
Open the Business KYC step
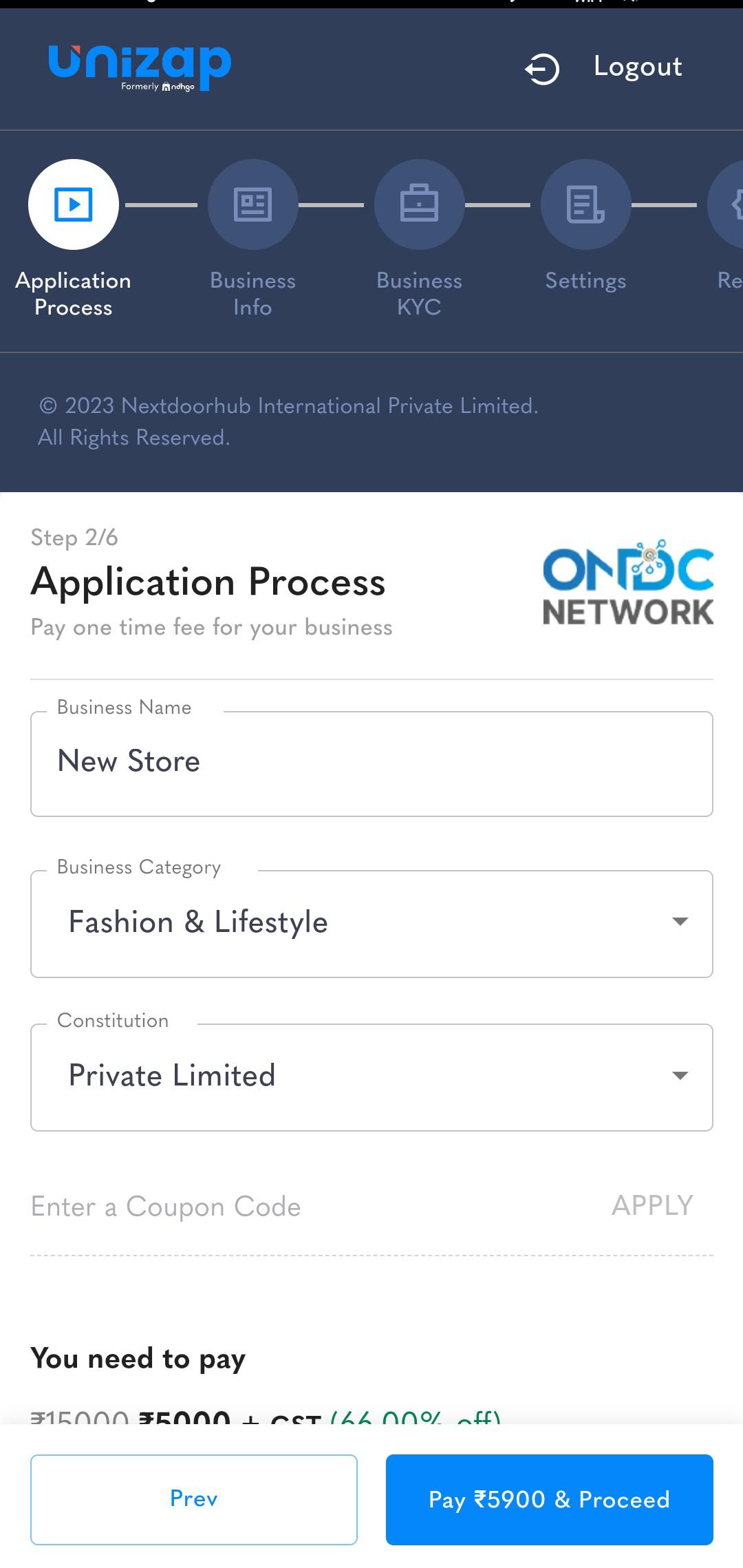[419, 239]
